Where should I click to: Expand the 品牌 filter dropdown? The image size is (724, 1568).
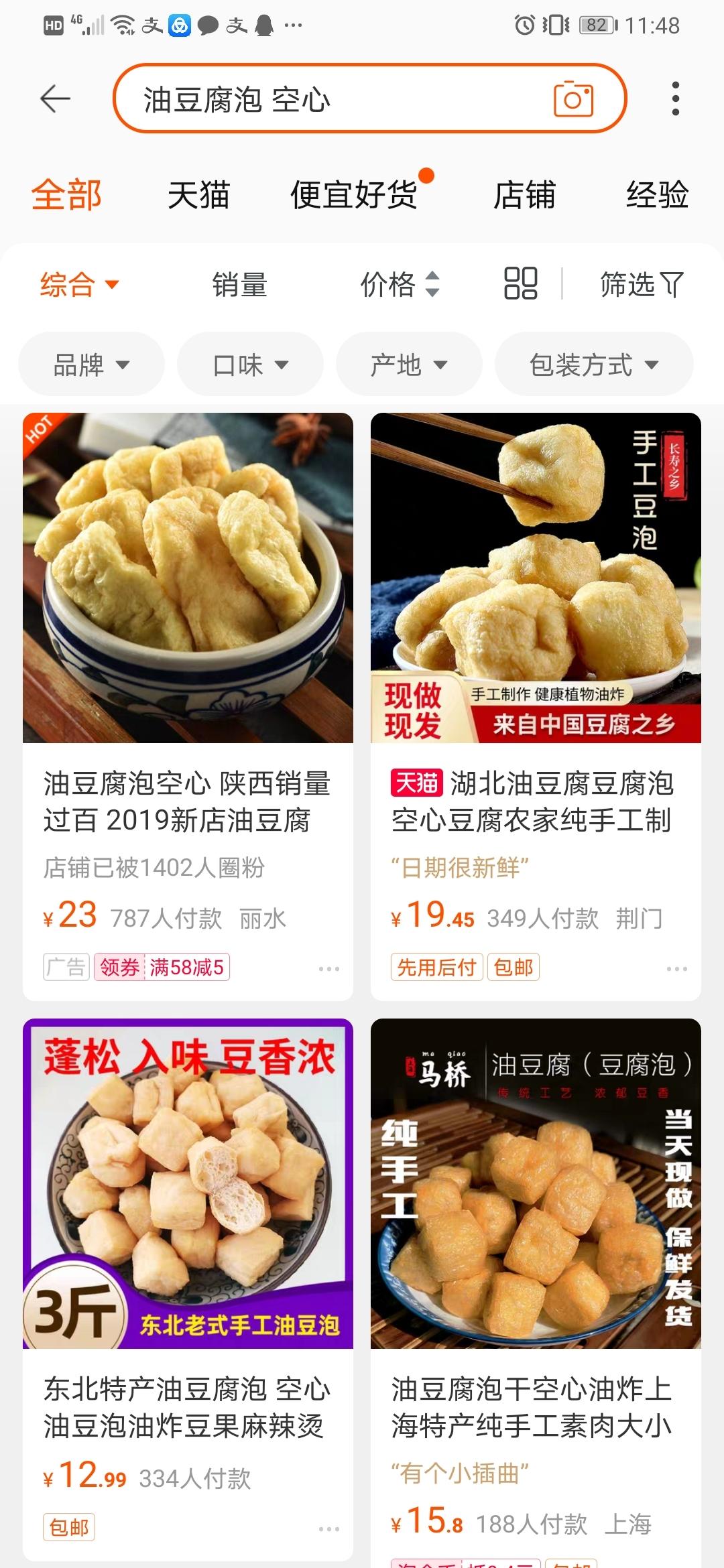[x=91, y=365]
